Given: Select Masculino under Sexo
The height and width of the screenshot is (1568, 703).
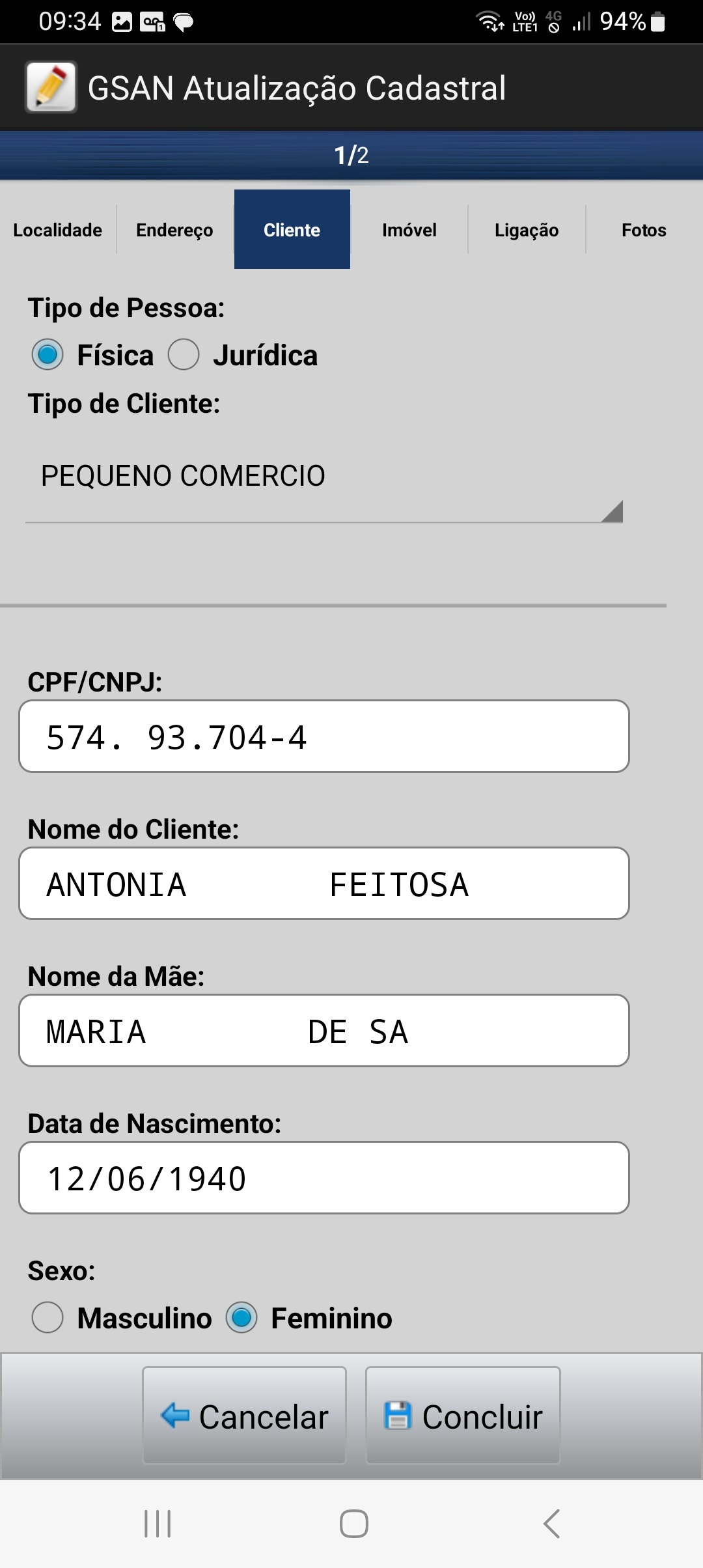Looking at the screenshot, I should (x=46, y=1317).
